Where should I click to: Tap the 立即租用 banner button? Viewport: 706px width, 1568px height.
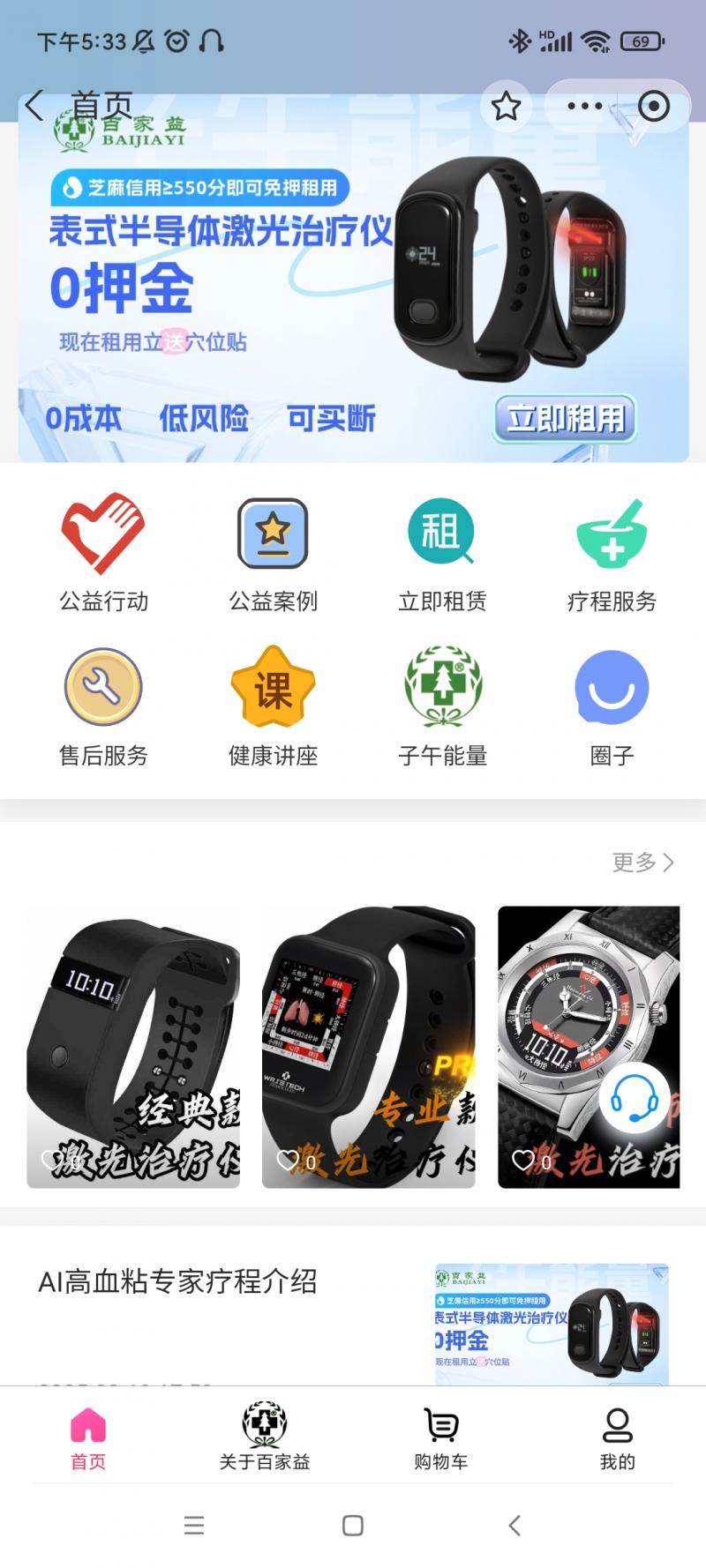click(x=565, y=418)
